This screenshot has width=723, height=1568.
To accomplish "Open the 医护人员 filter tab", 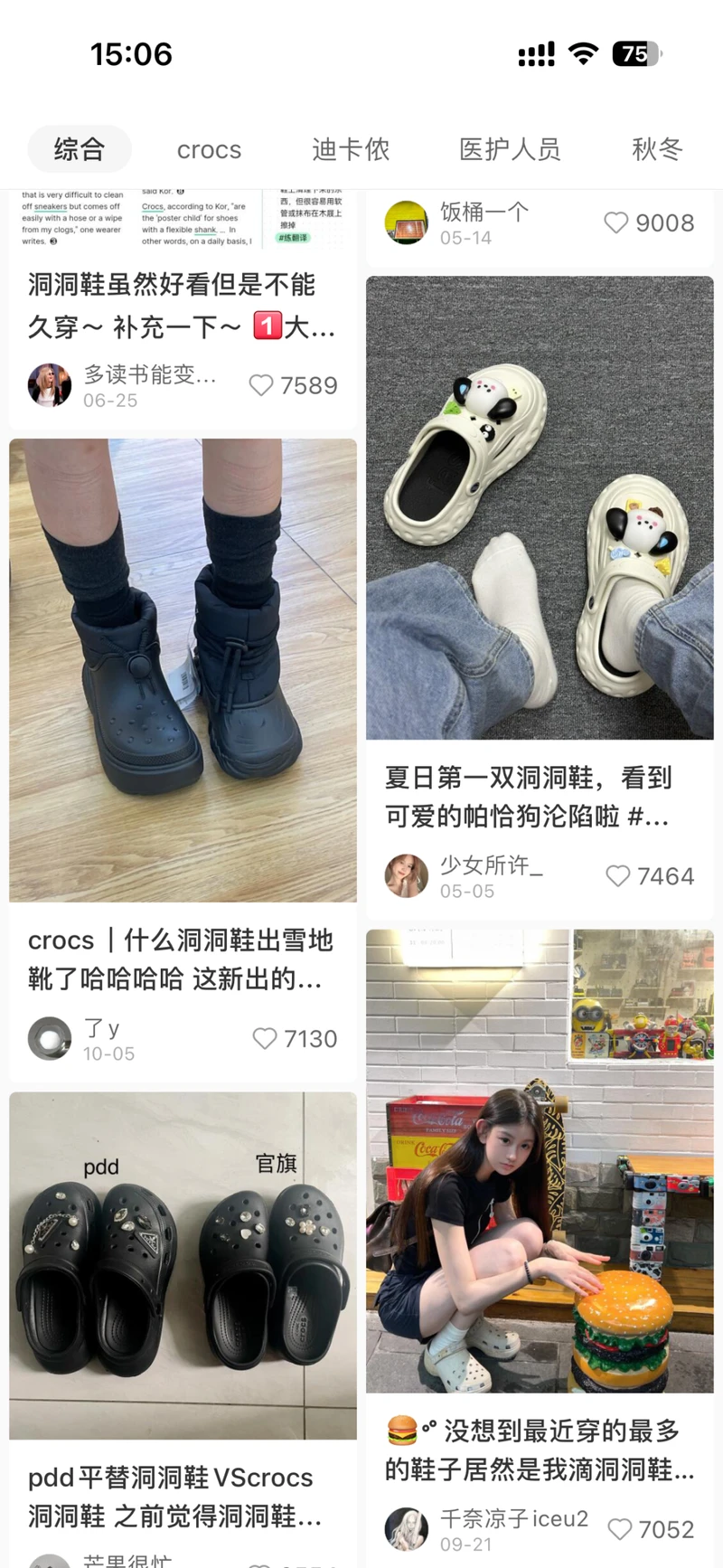I will pyautogui.click(x=510, y=149).
